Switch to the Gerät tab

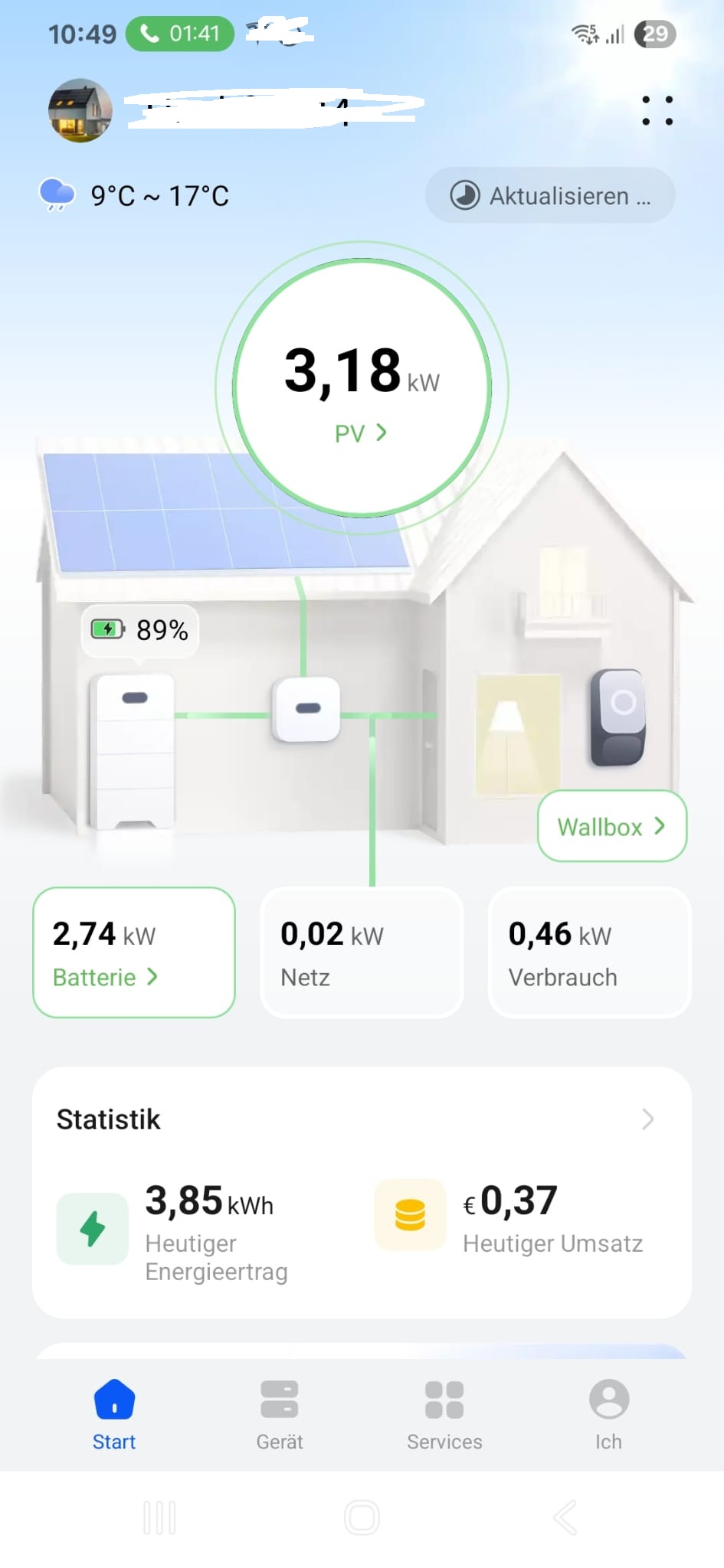(x=280, y=1415)
